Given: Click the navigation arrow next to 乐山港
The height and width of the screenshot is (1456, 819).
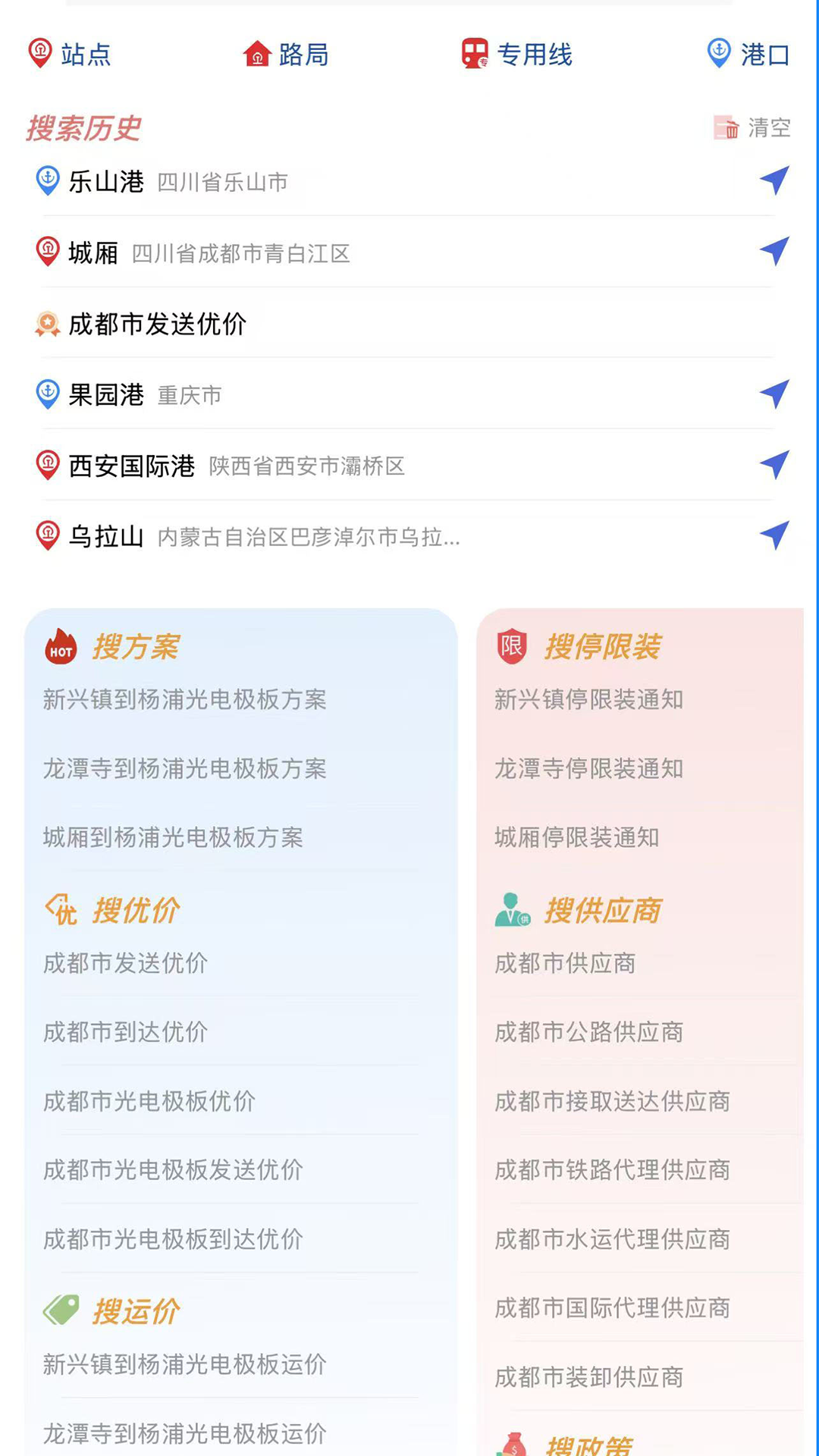Looking at the screenshot, I should point(773,180).
